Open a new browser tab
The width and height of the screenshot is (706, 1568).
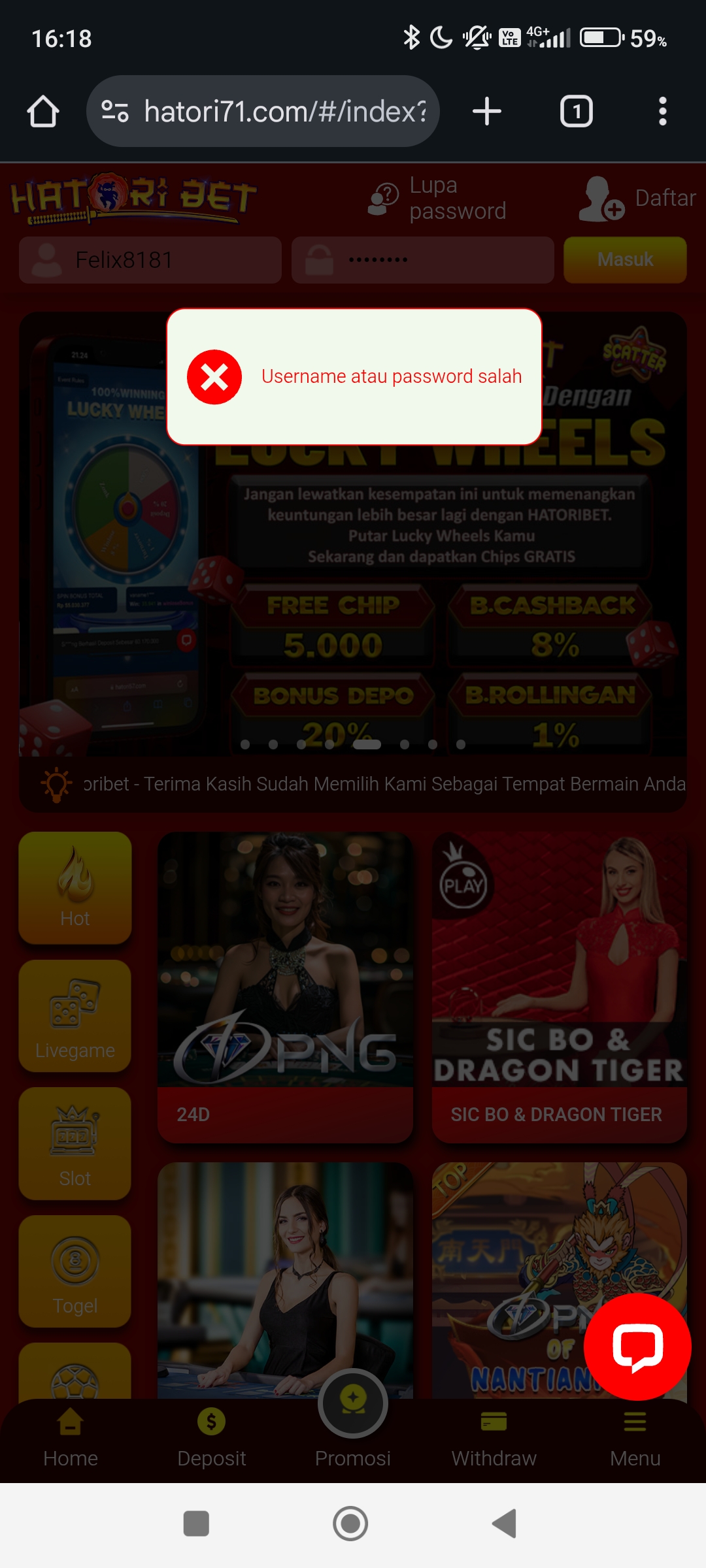[x=487, y=112]
